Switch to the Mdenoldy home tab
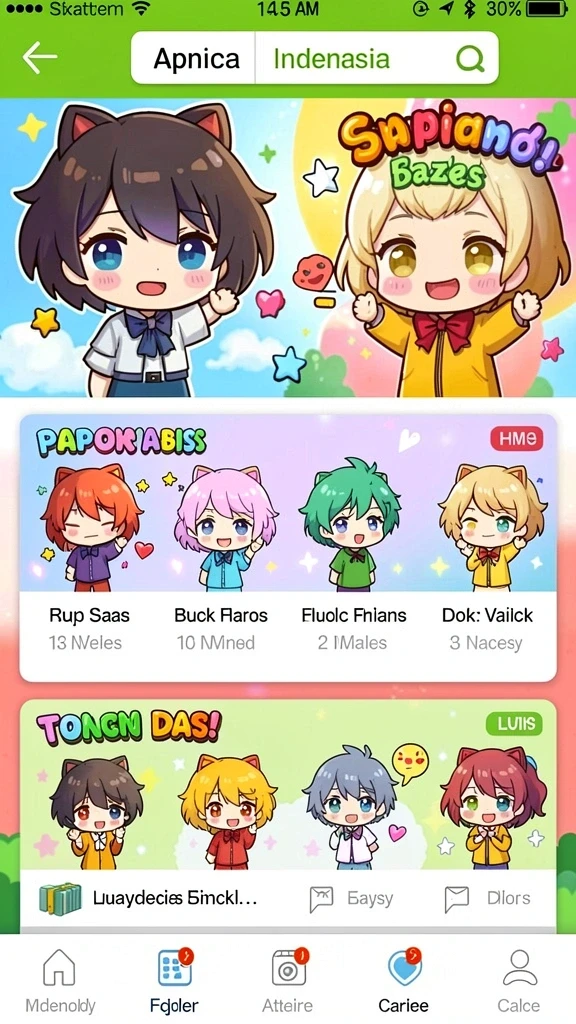Image resolution: width=576 pixels, height=1024 pixels. point(60,980)
